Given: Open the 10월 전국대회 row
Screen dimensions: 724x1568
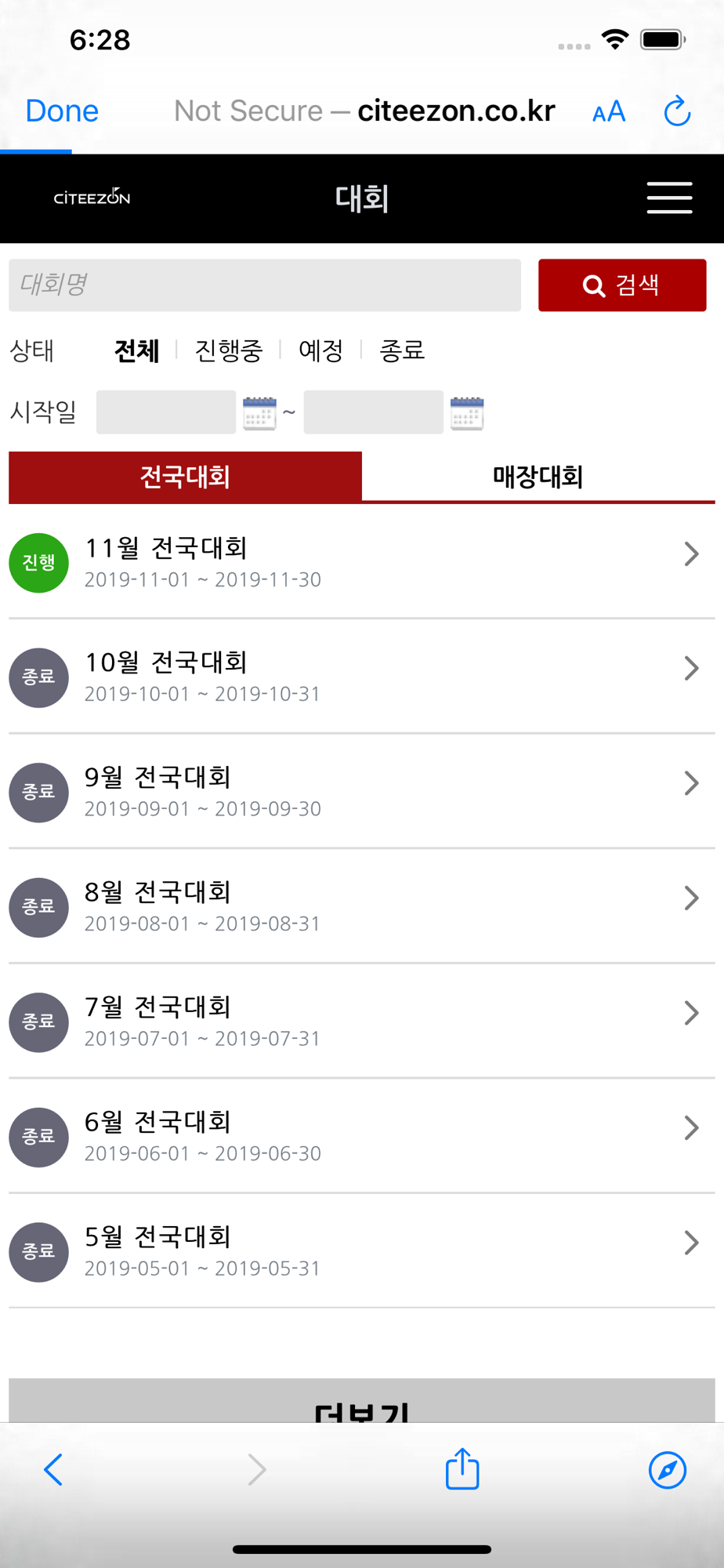Looking at the screenshot, I should point(362,677).
